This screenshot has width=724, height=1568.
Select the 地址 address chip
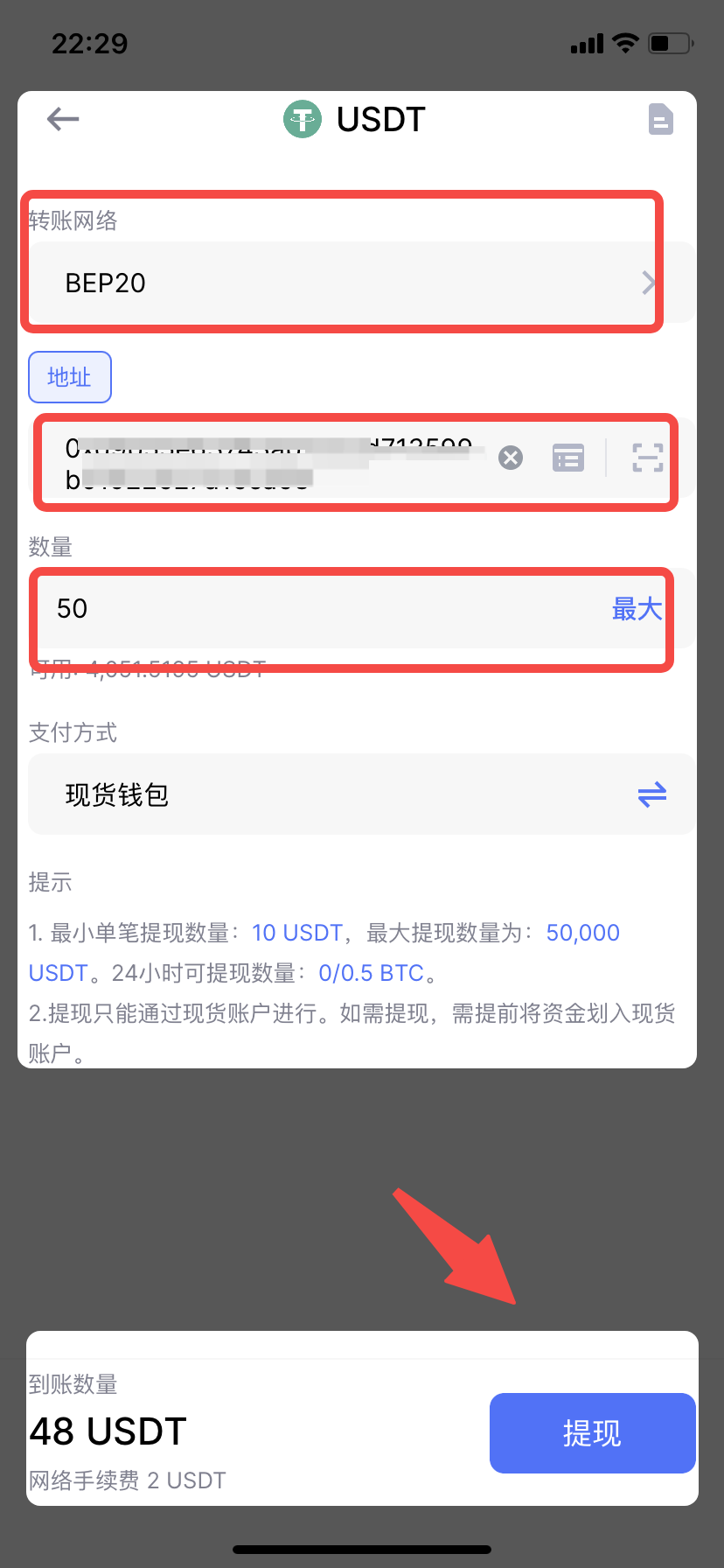tap(70, 377)
